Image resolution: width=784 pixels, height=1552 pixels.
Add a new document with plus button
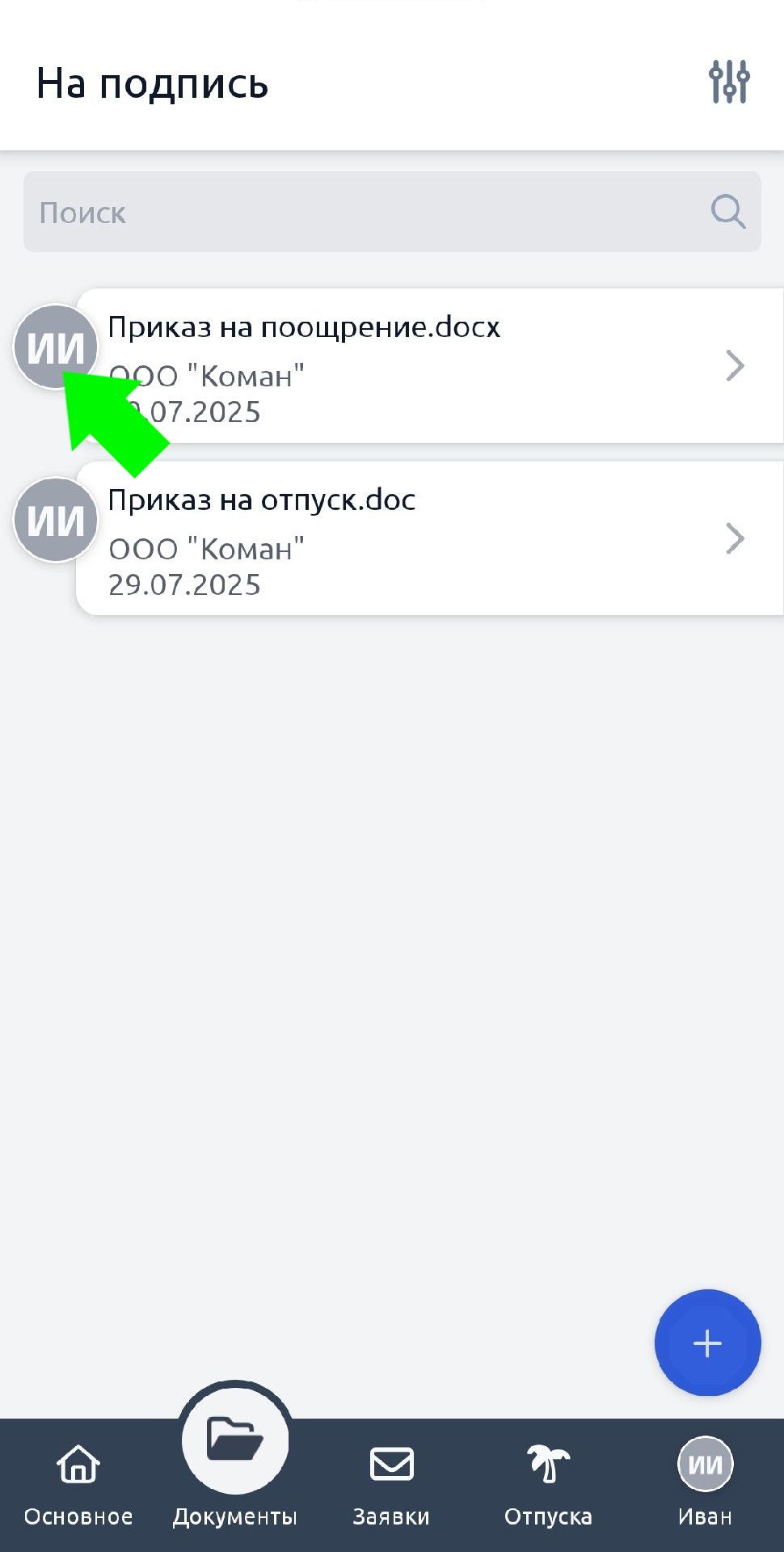707,1343
